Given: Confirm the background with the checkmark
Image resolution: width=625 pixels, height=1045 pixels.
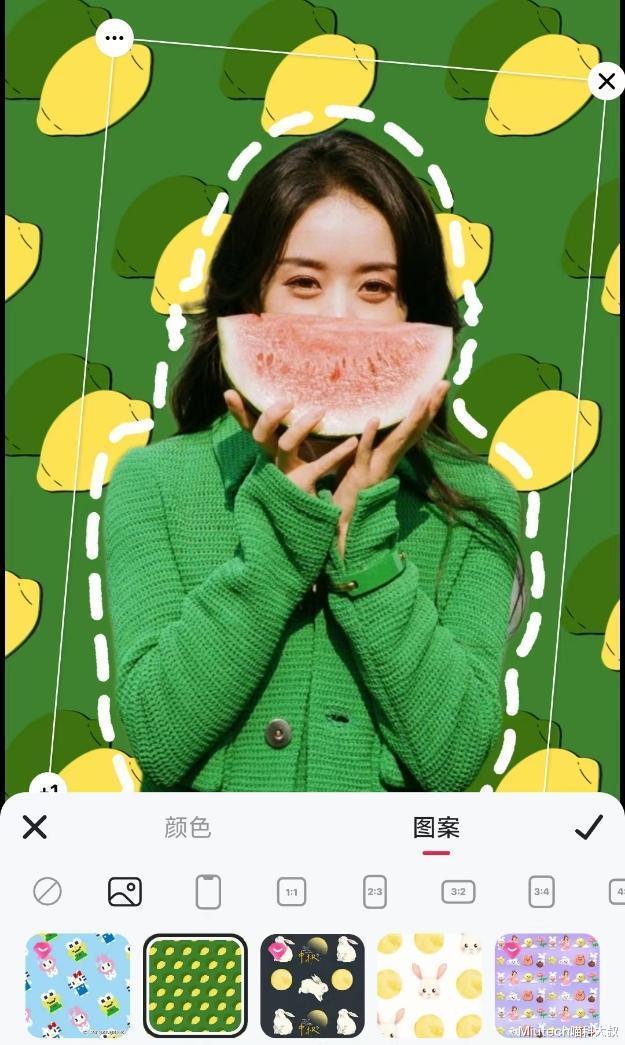Looking at the screenshot, I should (x=589, y=827).
